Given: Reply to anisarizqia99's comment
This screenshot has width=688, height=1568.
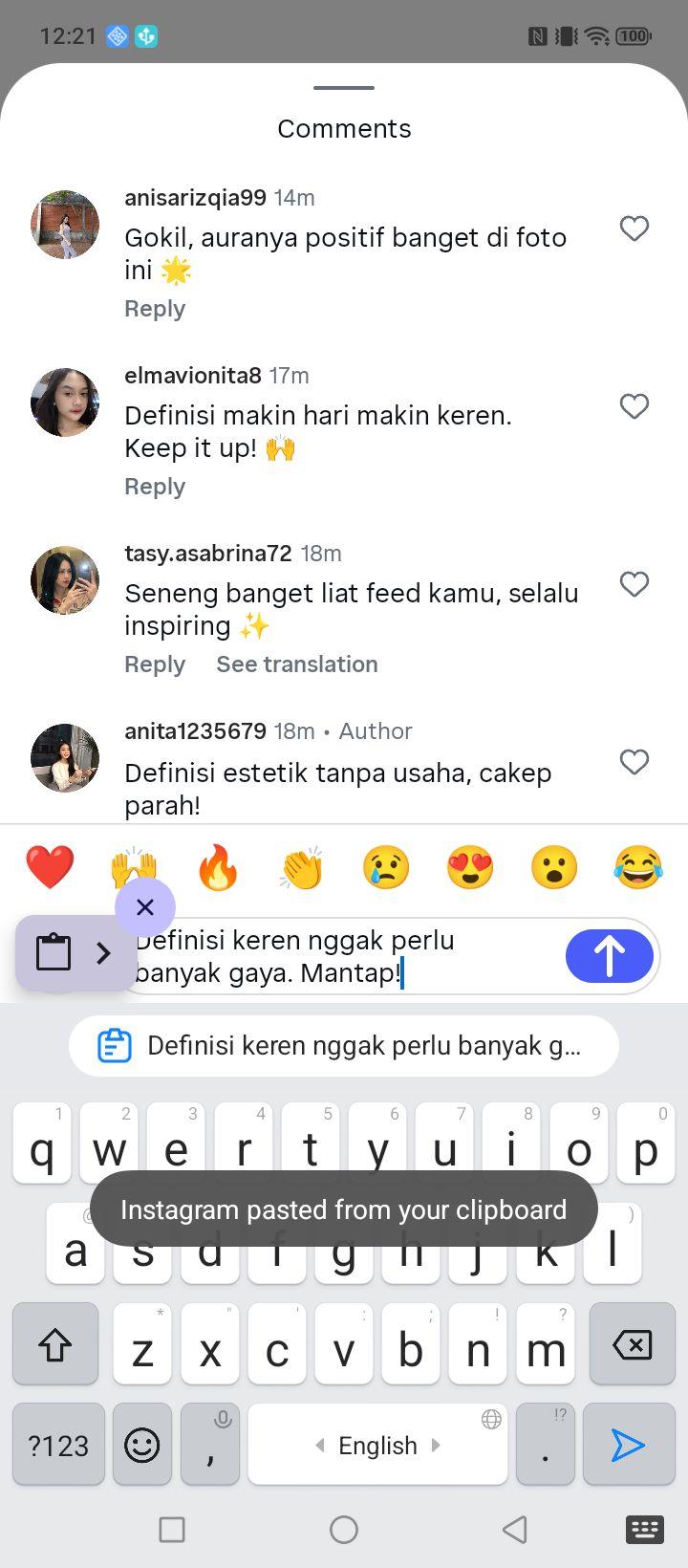Looking at the screenshot, I should tap(155, 309).
